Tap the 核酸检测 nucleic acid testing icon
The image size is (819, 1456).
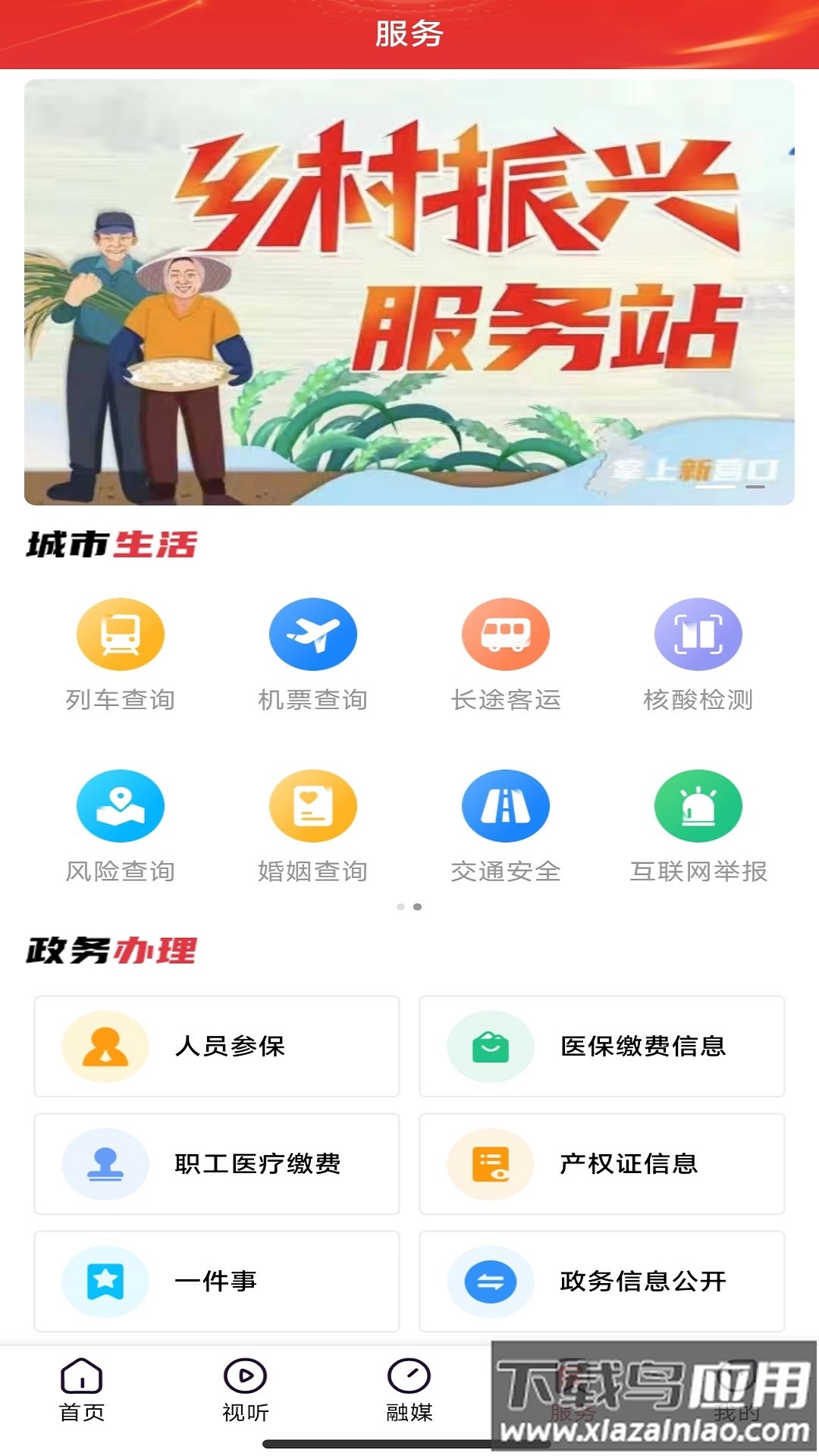698,635
